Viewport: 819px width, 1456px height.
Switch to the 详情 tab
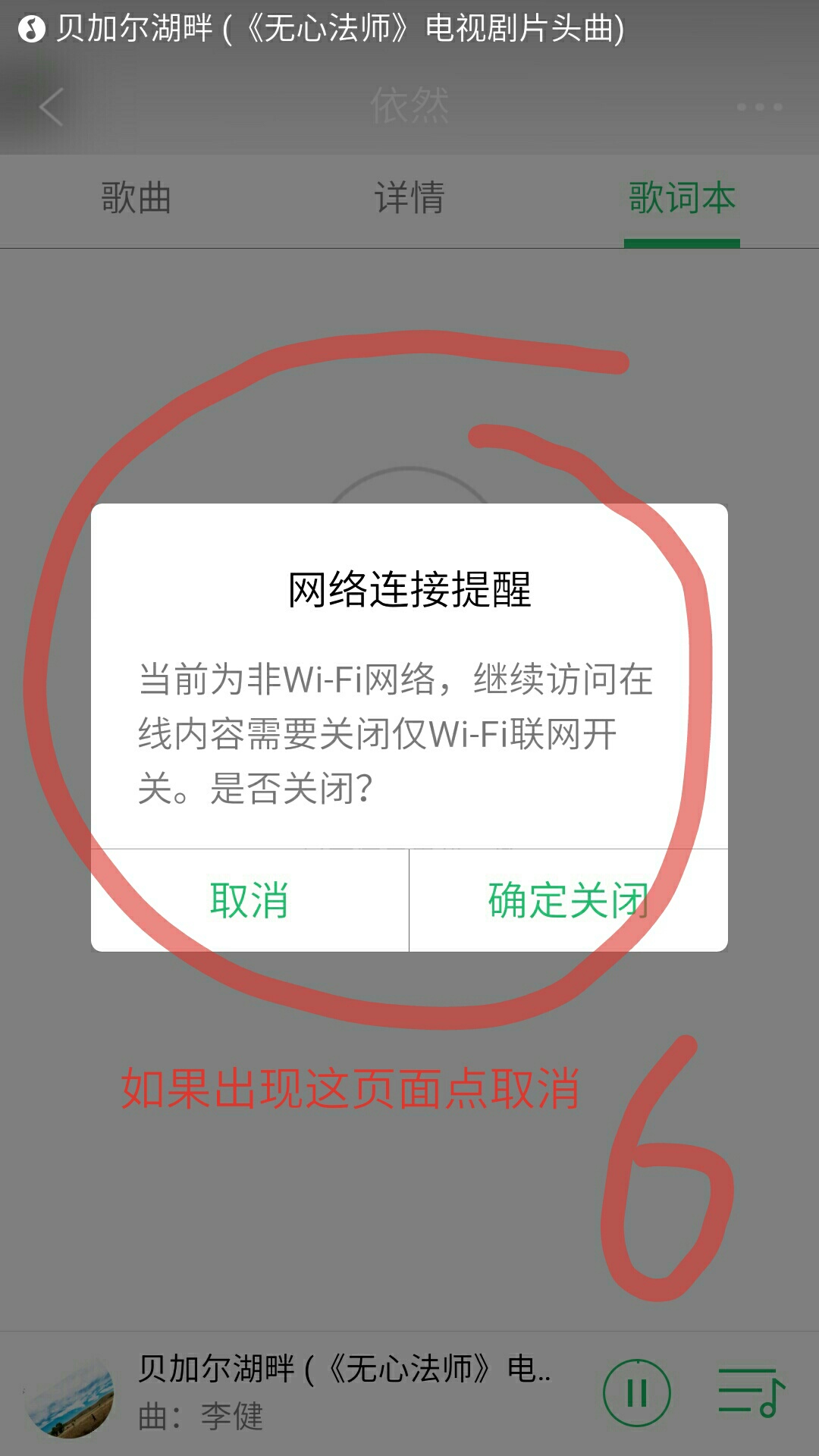(x=409, y=199)
